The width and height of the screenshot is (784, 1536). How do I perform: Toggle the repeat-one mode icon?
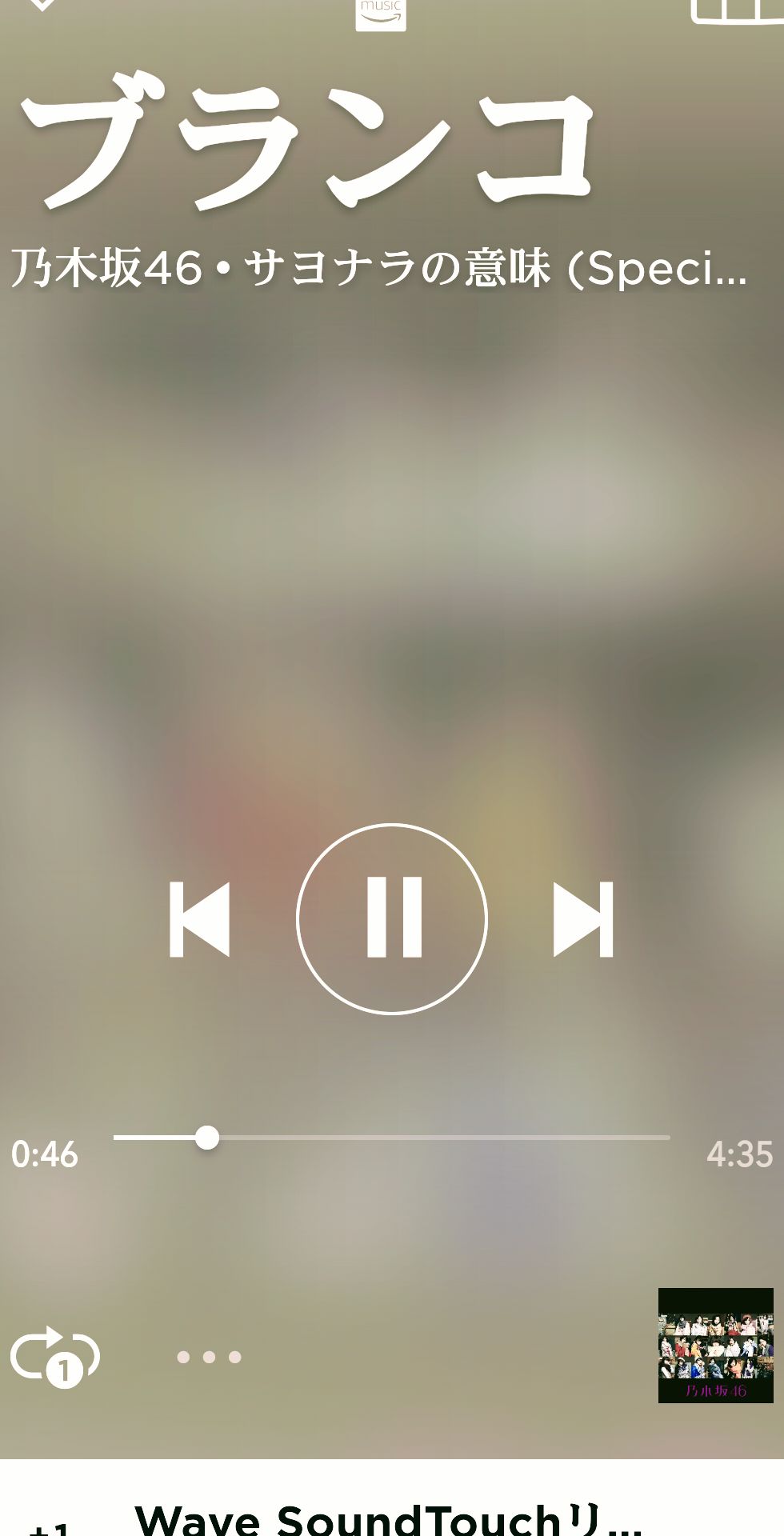pos(54,1356)
